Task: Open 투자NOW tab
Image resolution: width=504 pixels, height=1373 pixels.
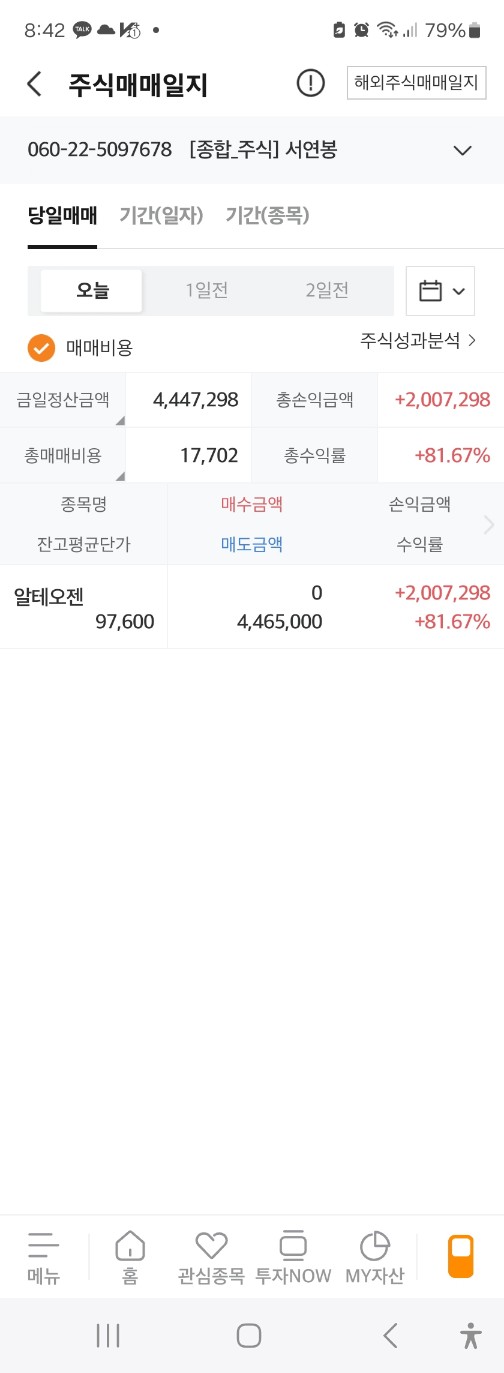Action: pos(293,1257)
